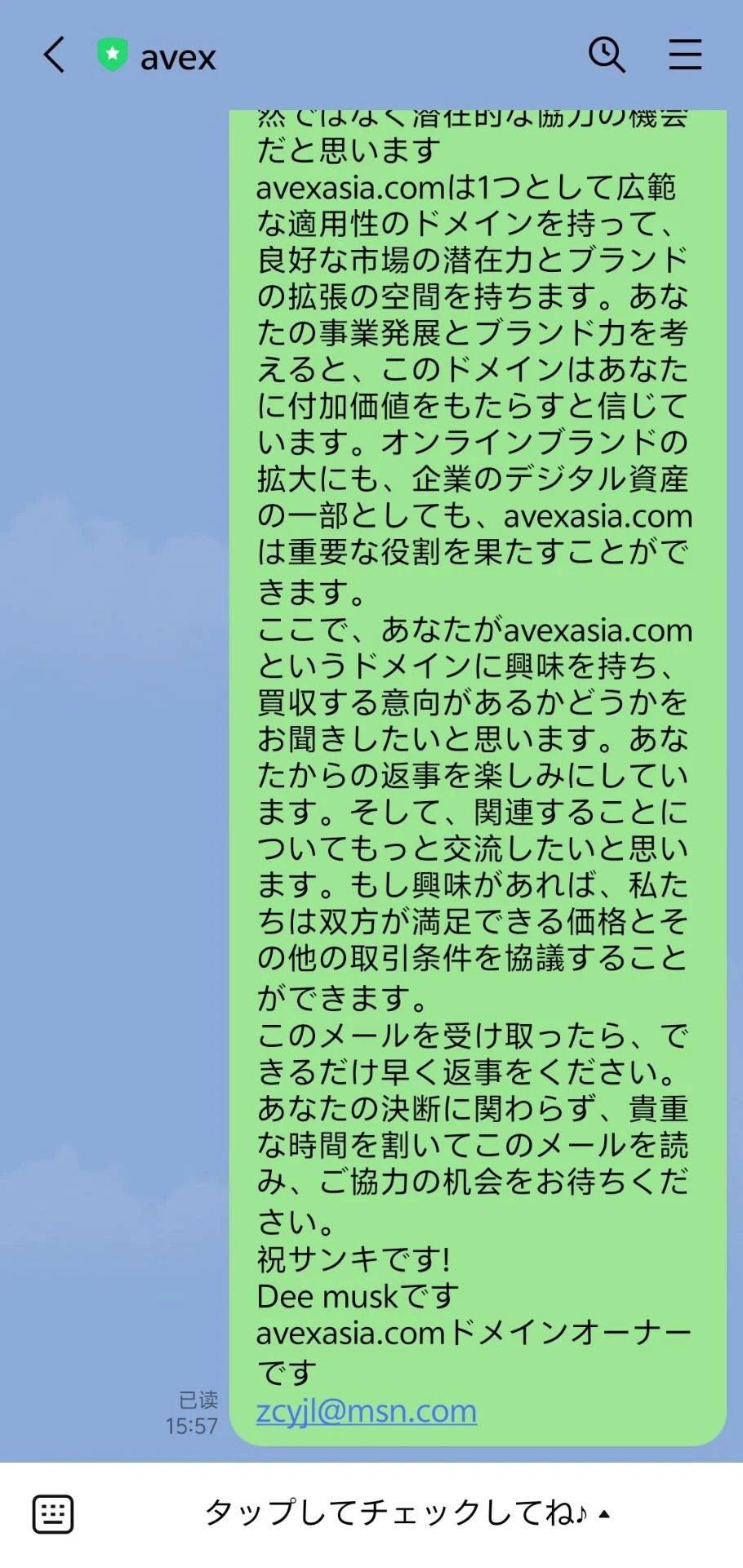Switch to keyboard input

pos(53,1514)
